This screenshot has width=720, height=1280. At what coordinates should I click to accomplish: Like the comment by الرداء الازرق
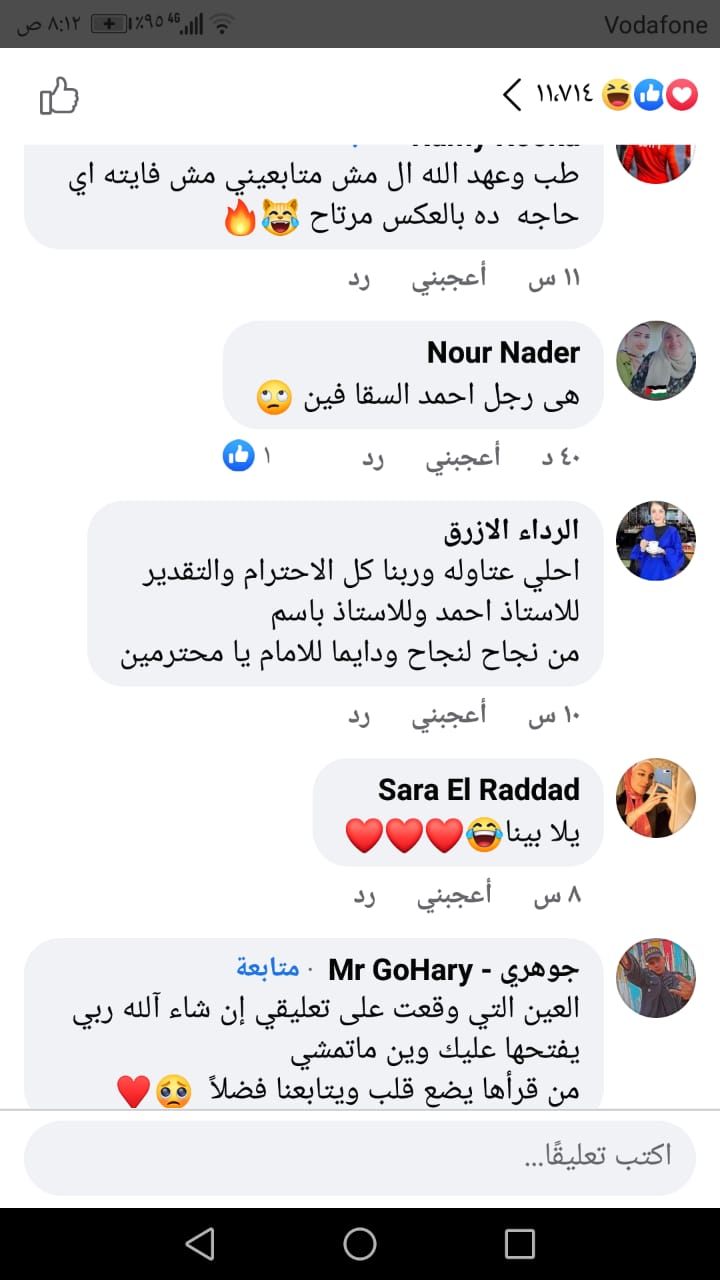(449, 715)
